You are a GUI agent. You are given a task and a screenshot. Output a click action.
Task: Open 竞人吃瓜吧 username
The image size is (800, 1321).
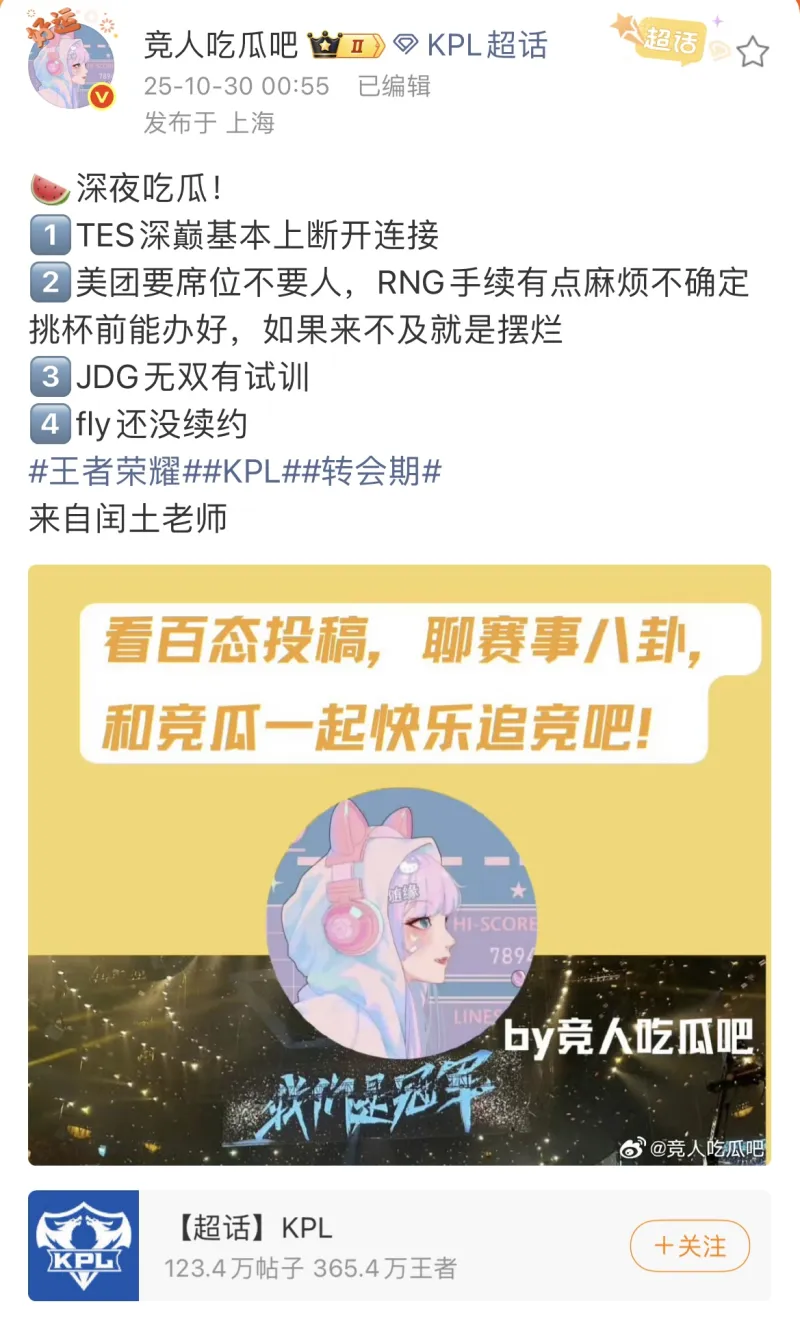tap(221, 45)
